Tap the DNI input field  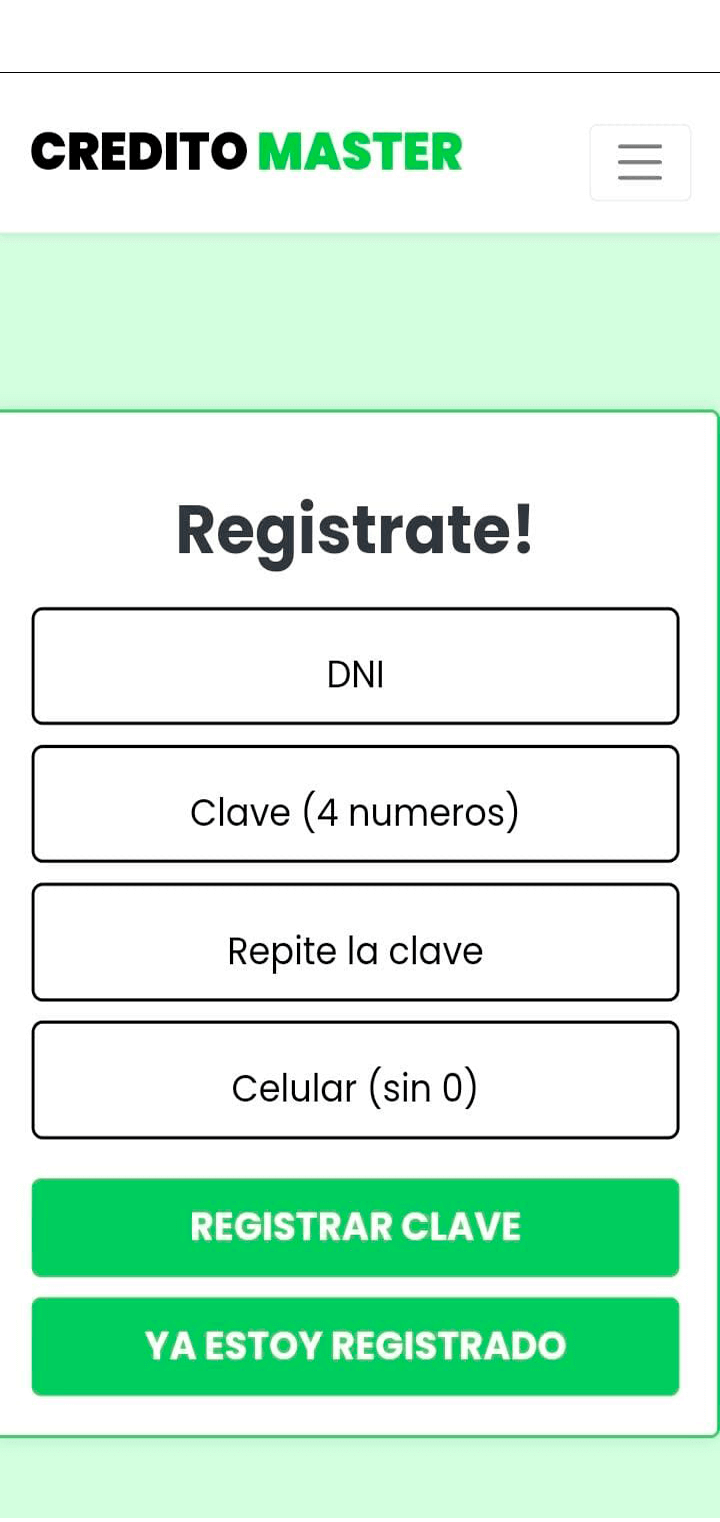(355, 666)
